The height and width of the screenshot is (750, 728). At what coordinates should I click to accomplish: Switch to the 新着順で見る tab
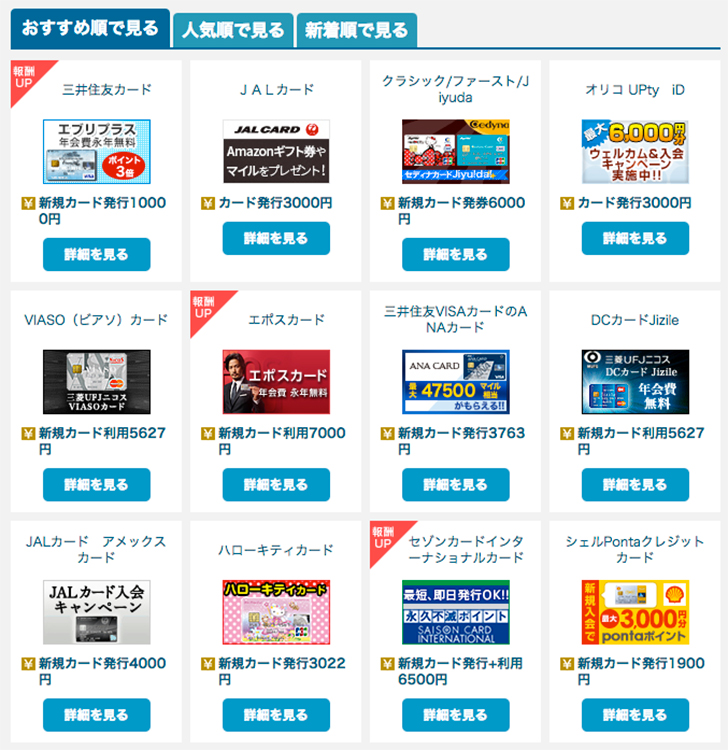(356, 30)
